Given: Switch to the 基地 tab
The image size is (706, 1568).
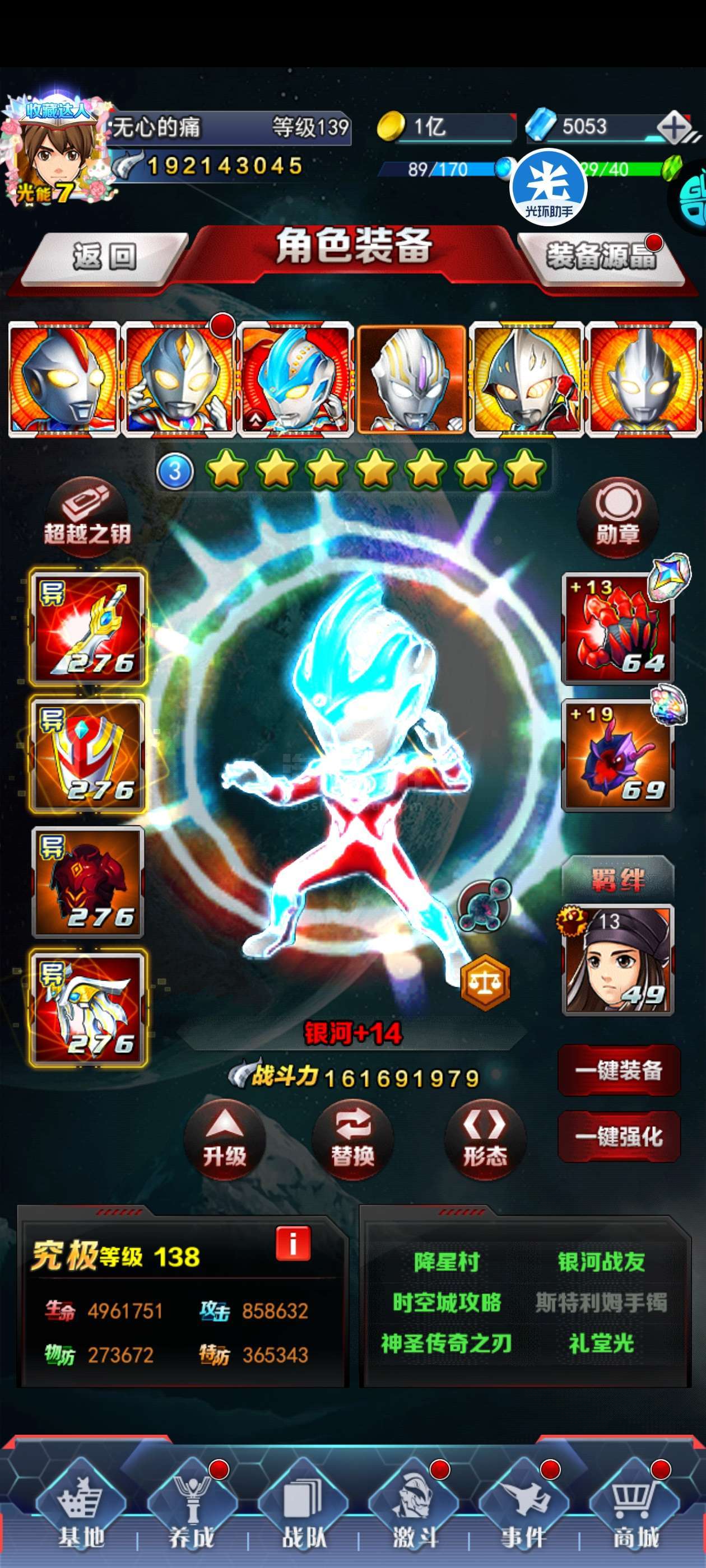Looking at the screenshot, I should 81,1512.
